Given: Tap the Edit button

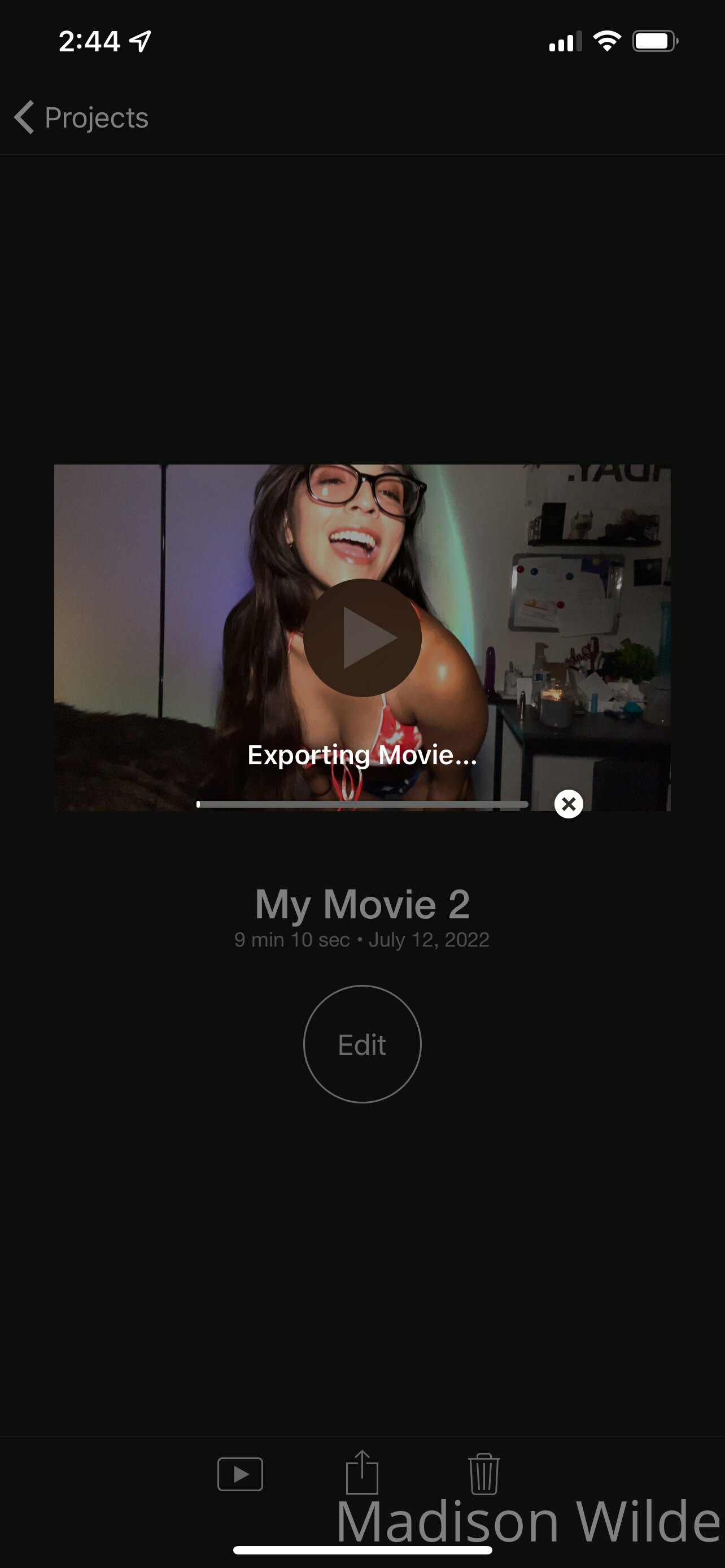Looking at the screenshot, I should [362, 1044].
